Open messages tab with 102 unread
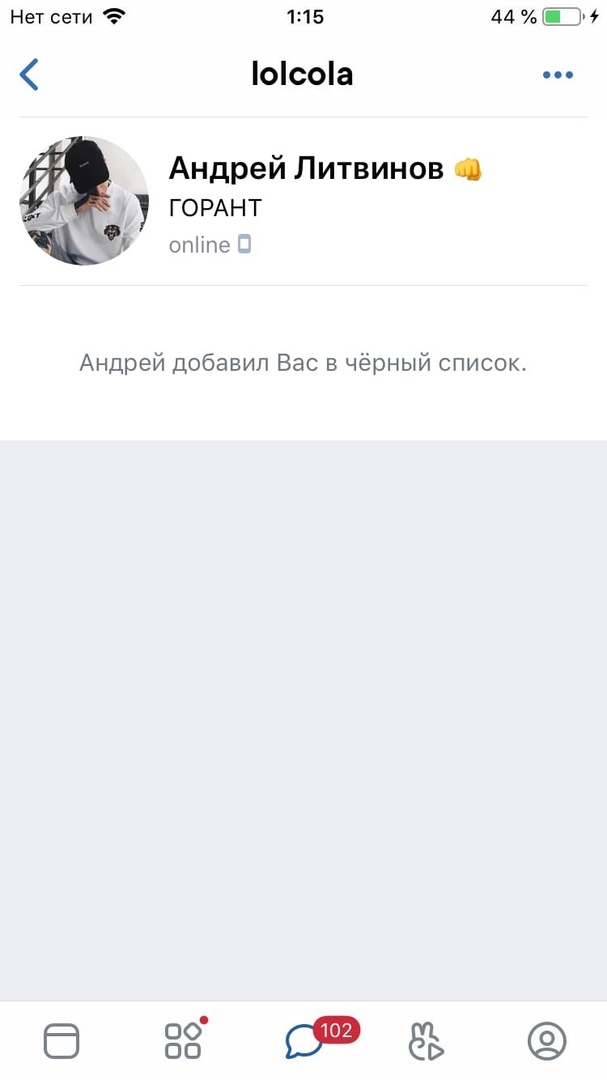The image size is (607, 1080). click(304, 1041)
